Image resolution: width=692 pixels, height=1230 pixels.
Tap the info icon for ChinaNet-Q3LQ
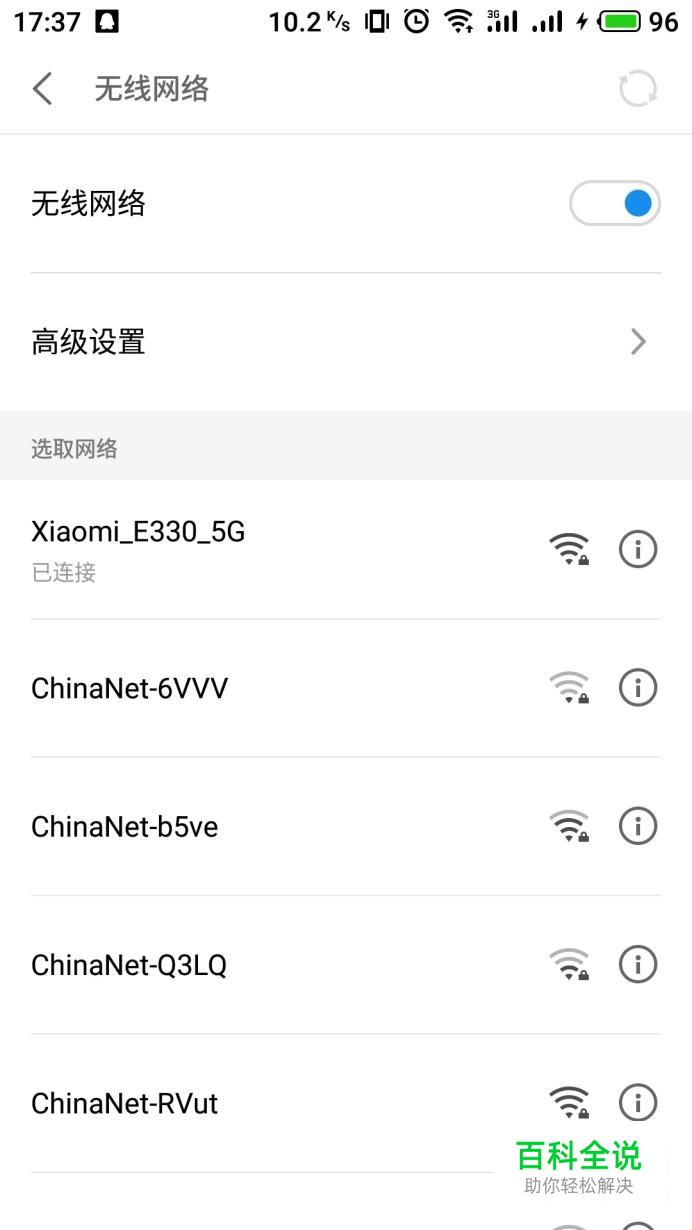638,965
